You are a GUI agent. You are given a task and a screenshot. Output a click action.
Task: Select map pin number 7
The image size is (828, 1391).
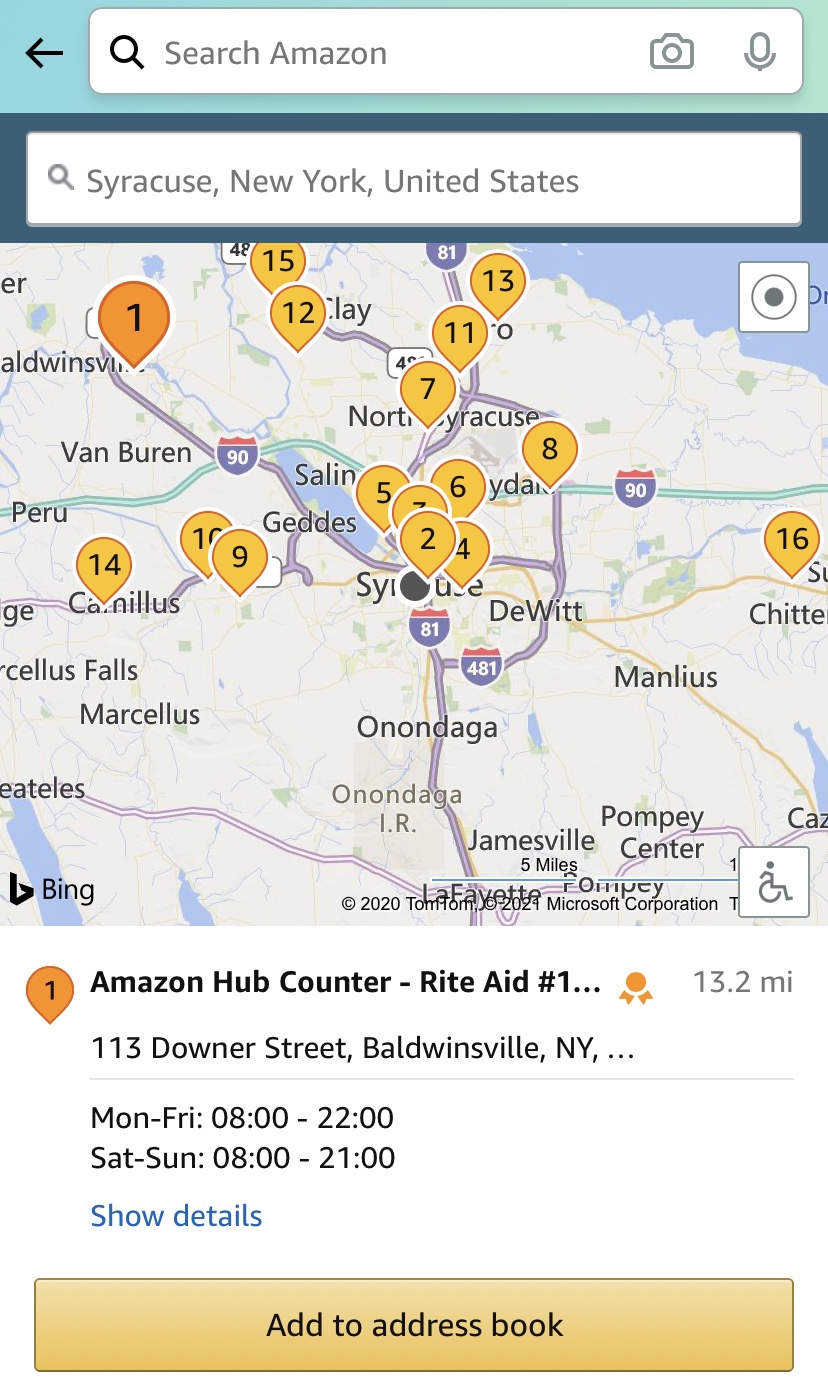428,388
